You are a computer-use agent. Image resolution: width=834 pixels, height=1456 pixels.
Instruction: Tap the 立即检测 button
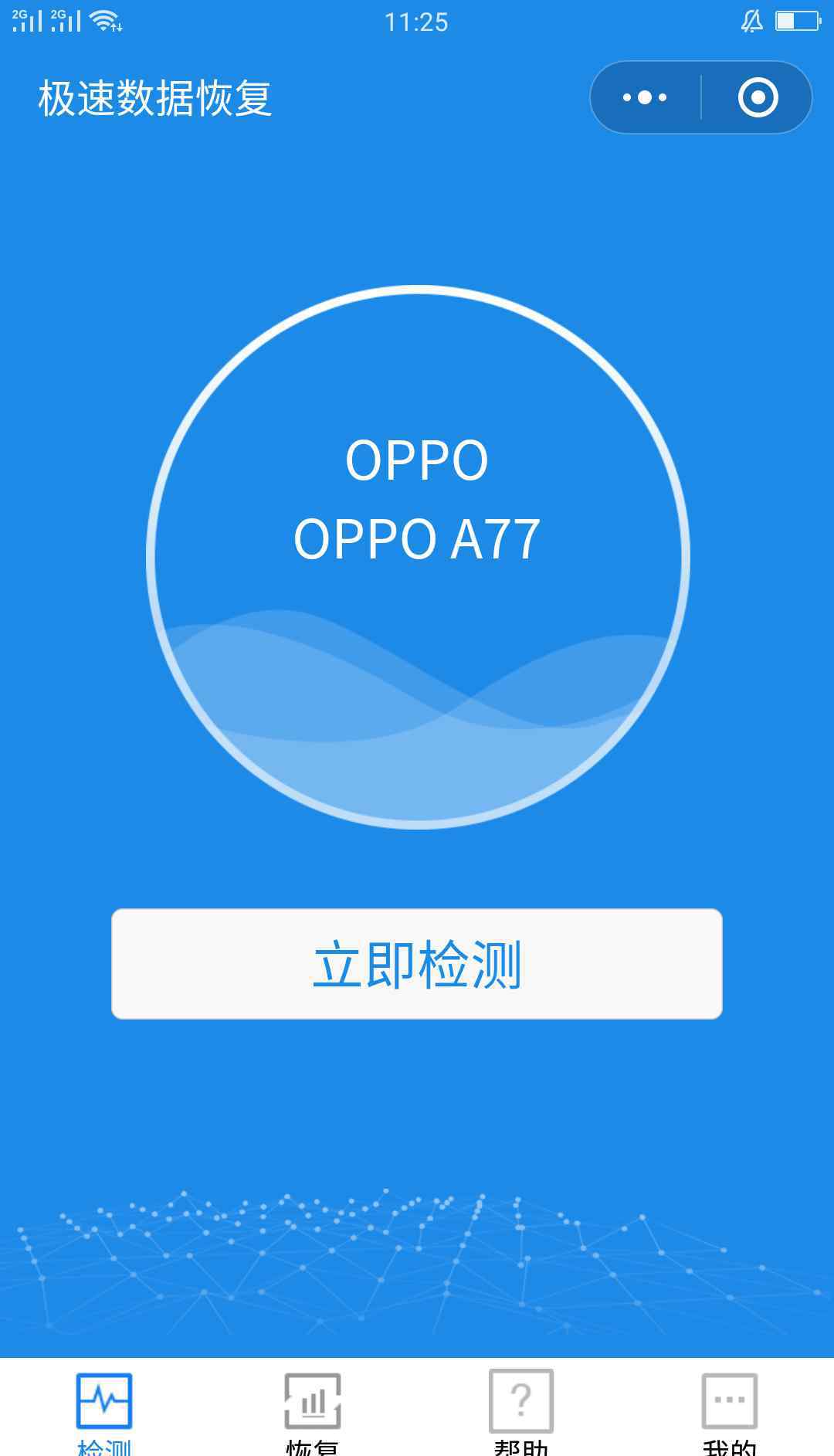pos(417,964)
